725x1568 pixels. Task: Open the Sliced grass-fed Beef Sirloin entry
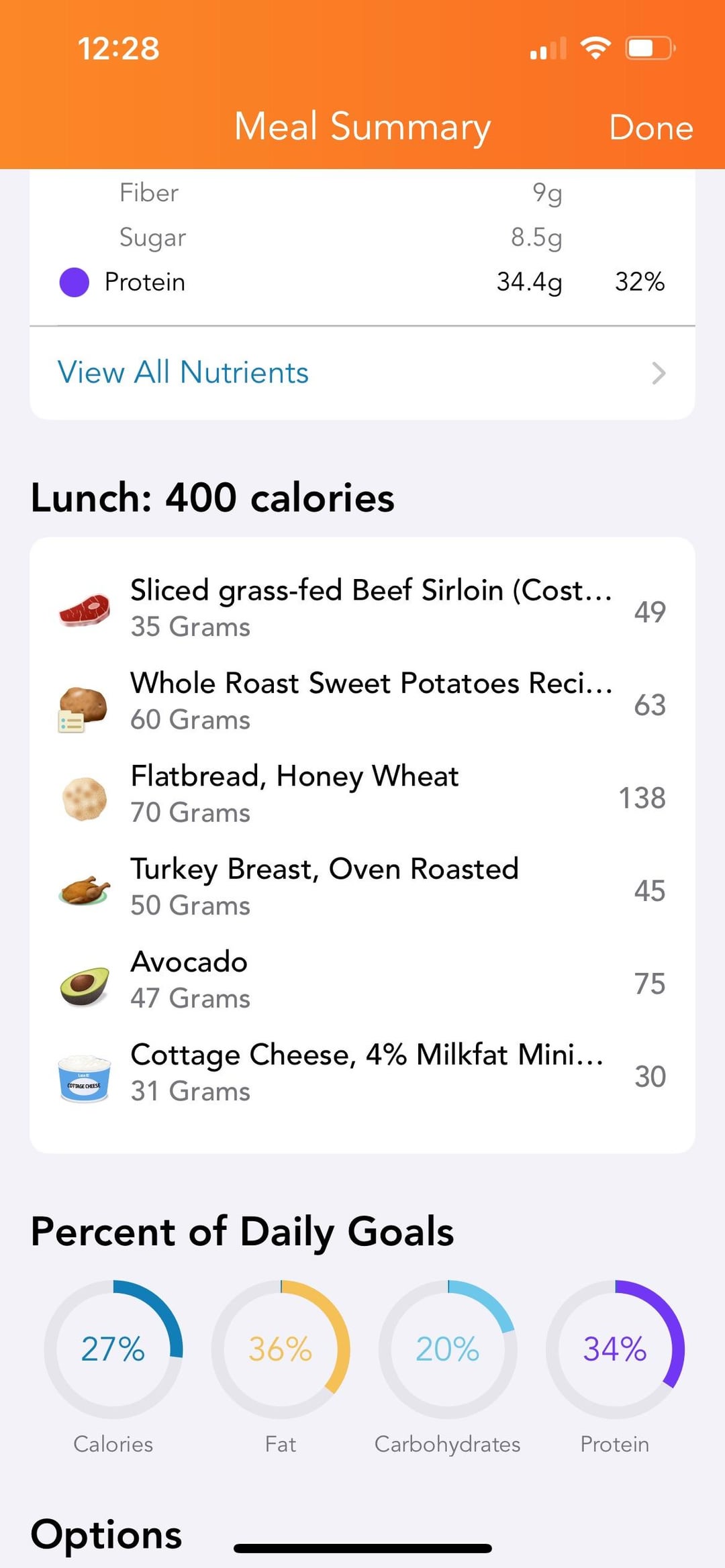(x=362, y=608)
